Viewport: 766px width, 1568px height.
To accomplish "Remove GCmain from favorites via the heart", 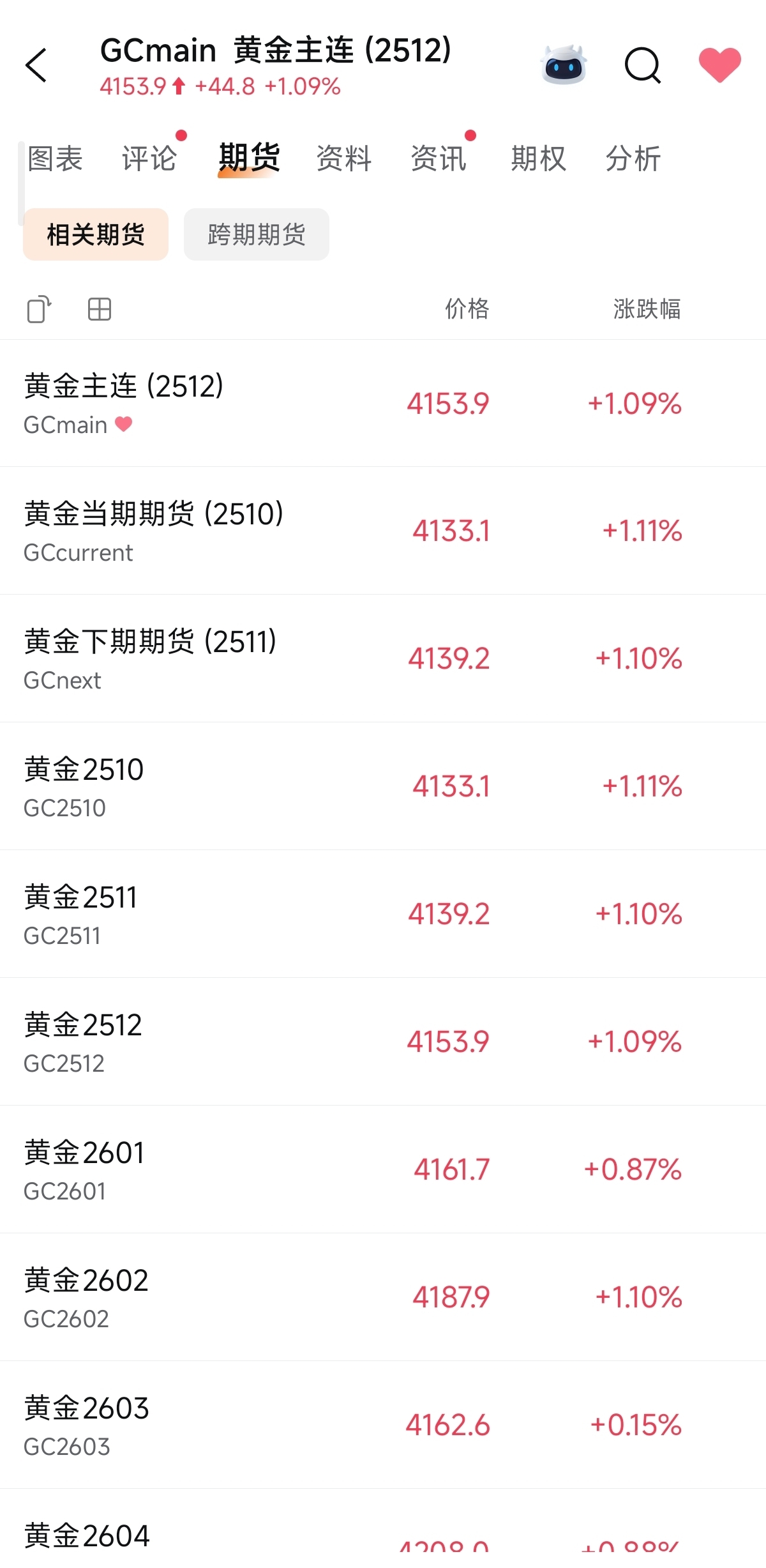I will 719,65.
